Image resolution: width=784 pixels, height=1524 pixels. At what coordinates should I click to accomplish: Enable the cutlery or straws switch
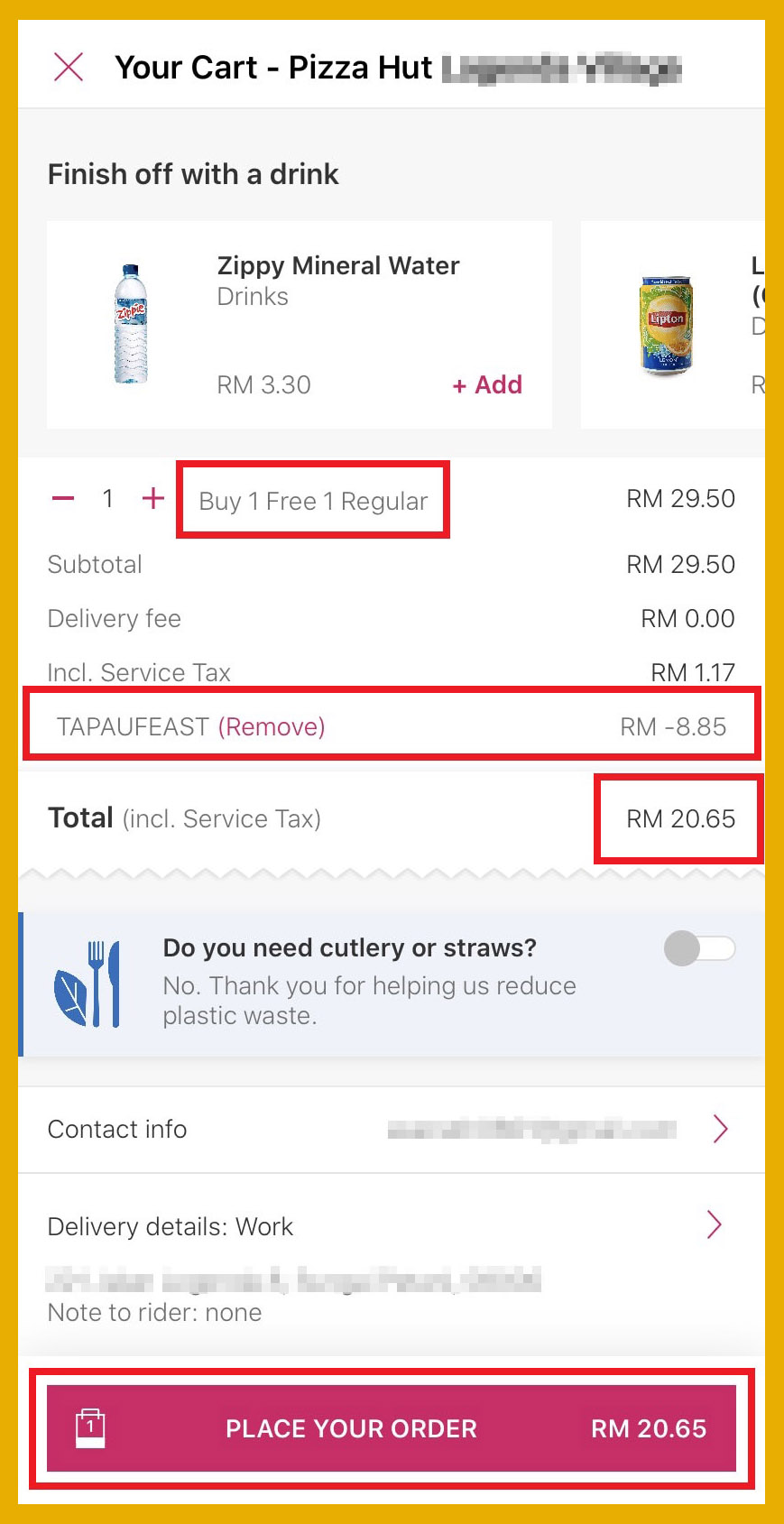(699, 948)
